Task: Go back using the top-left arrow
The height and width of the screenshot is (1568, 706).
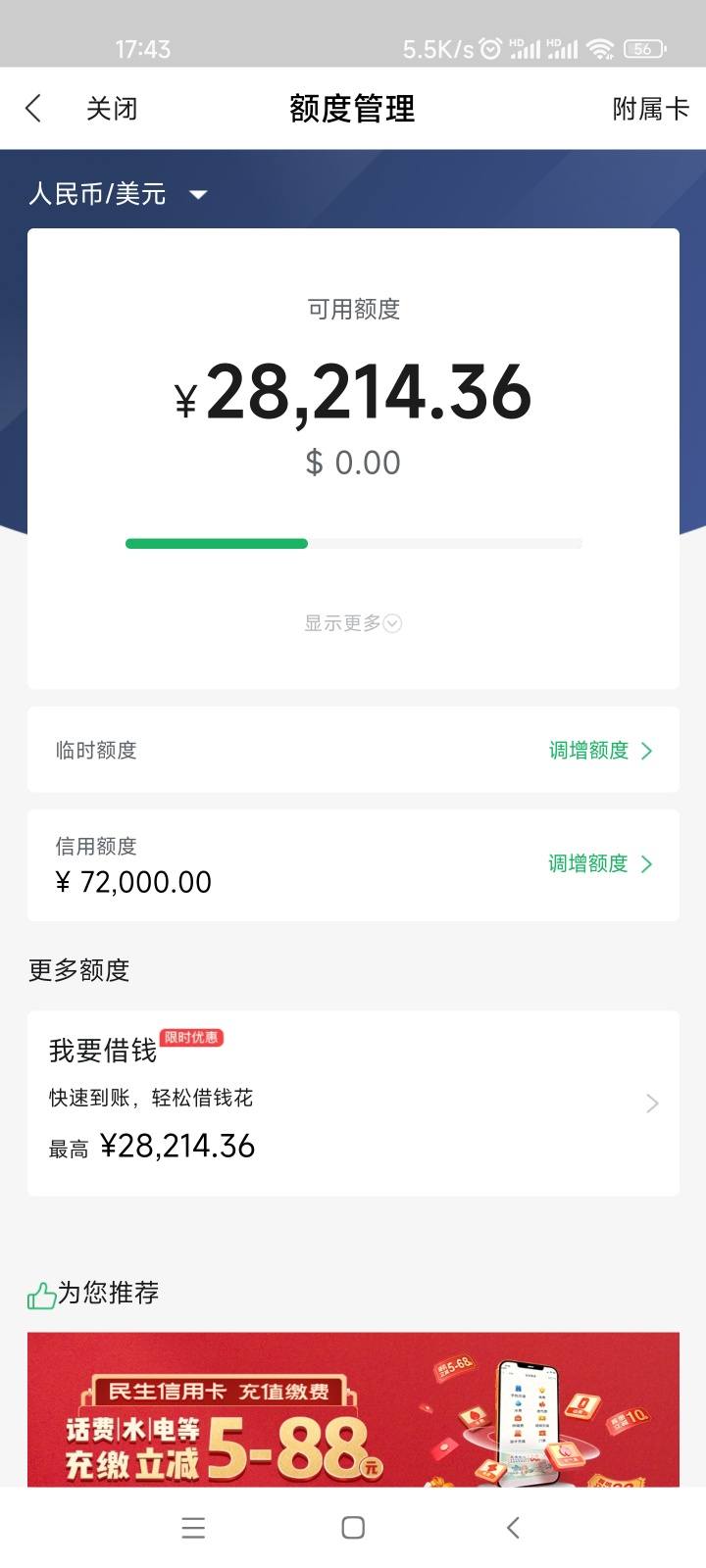Action: coord(33,108)
